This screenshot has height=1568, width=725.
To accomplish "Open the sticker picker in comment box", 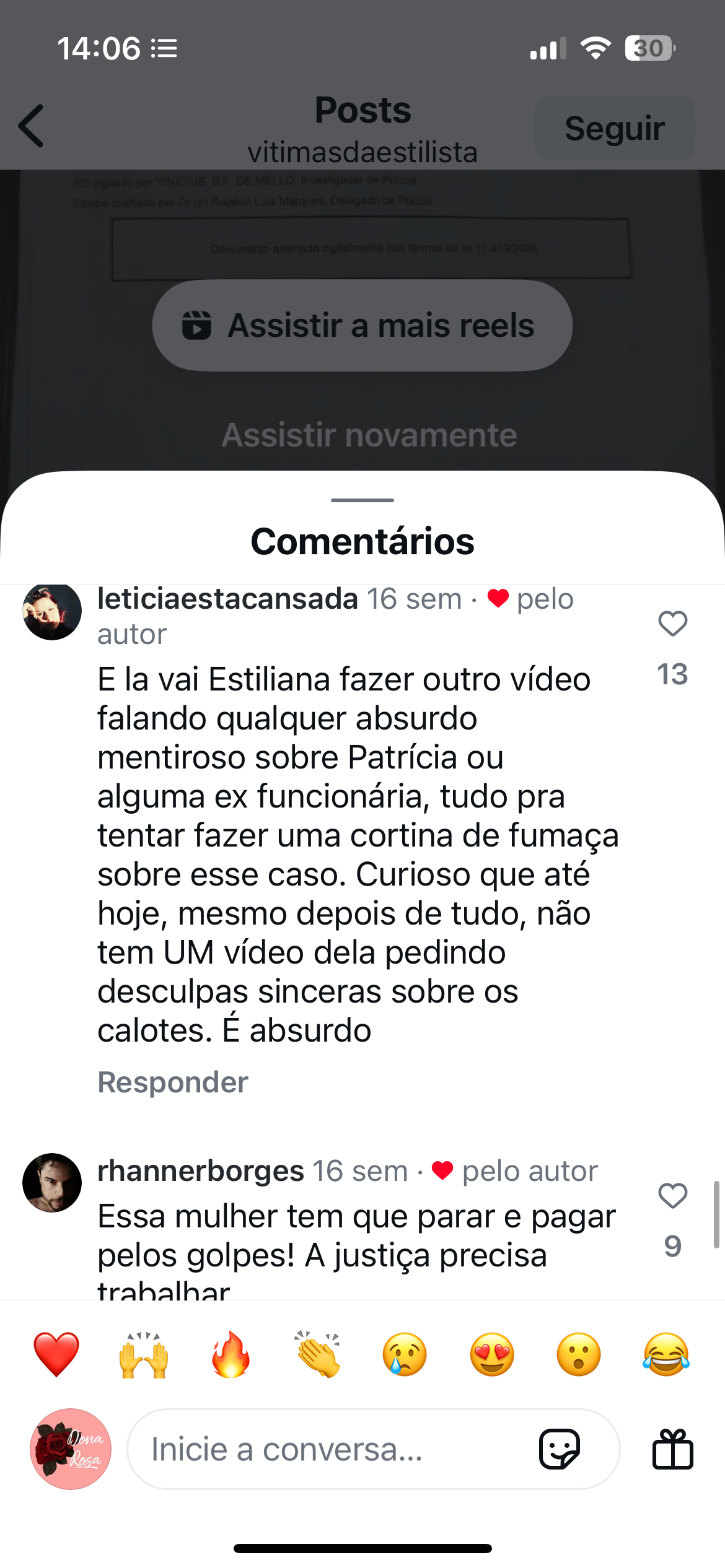I will (x=560, y=1450).
